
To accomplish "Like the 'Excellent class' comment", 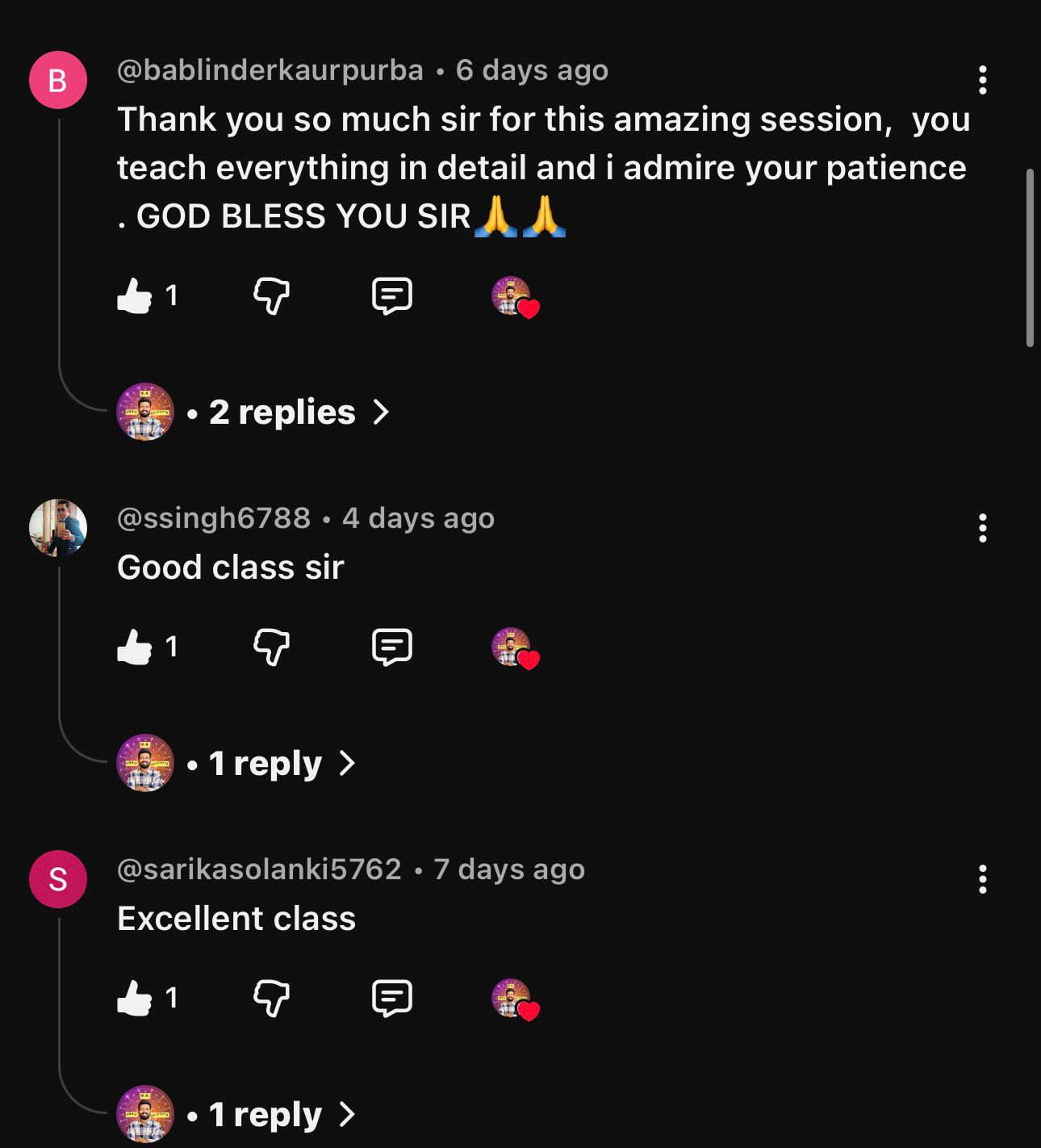I will [x=135, y=998].
